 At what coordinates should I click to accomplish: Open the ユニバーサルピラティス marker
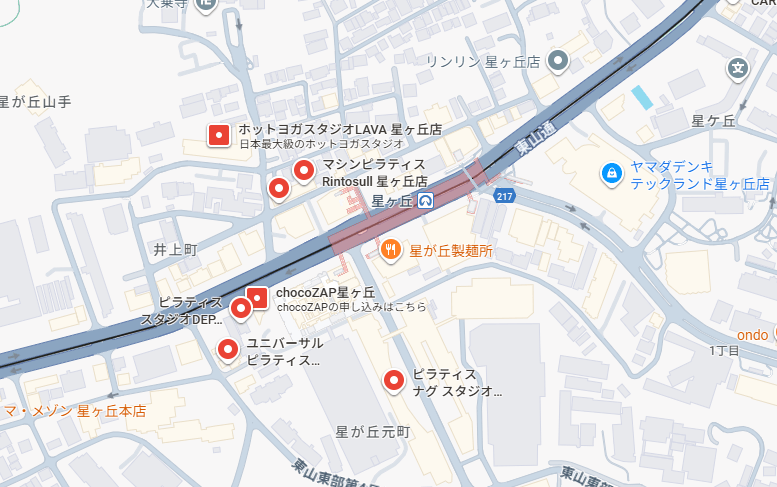pyautogui.click(x=228, y=349)
